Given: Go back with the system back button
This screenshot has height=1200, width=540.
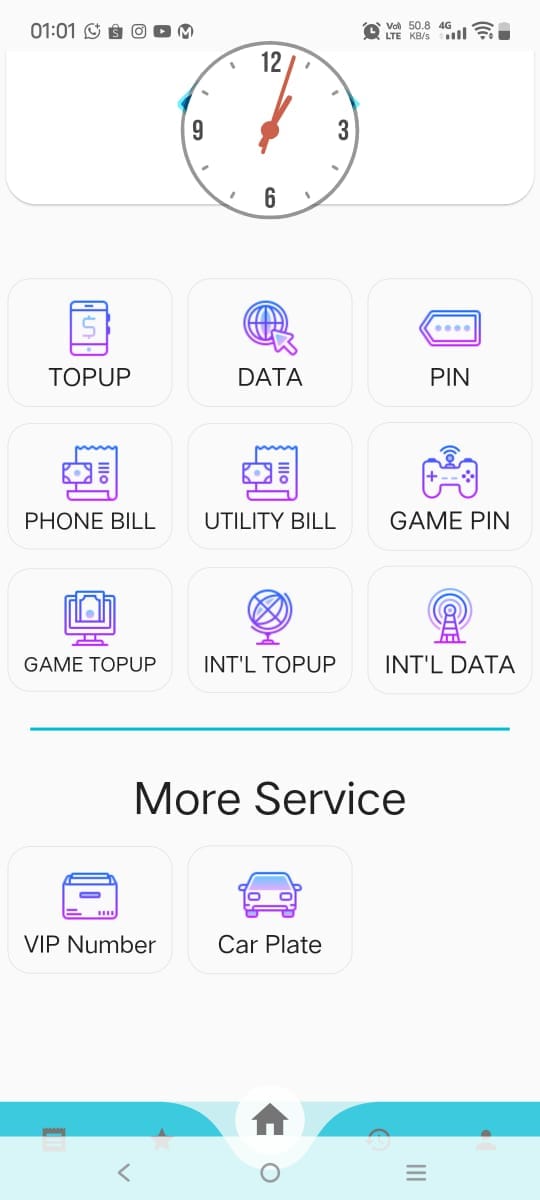Looking at the screenshot, I should click(x=124, y=1173).
